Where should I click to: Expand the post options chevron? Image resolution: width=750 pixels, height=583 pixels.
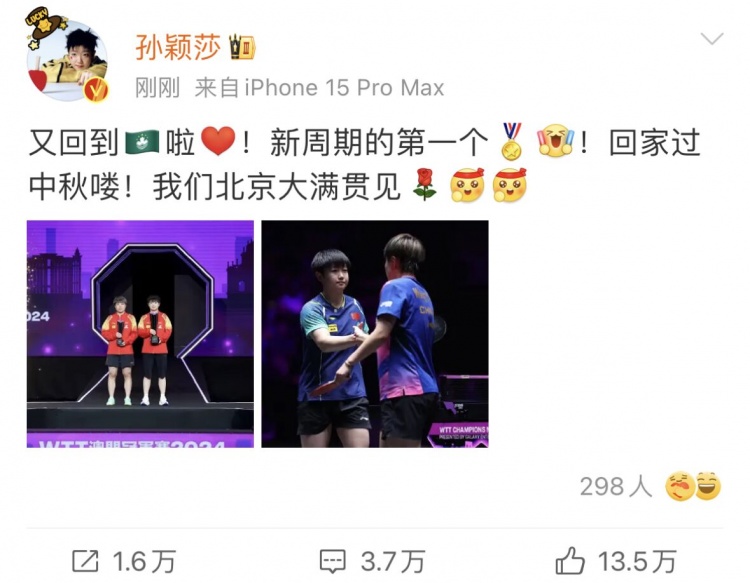pyautogui.click(x=711, y=39)
